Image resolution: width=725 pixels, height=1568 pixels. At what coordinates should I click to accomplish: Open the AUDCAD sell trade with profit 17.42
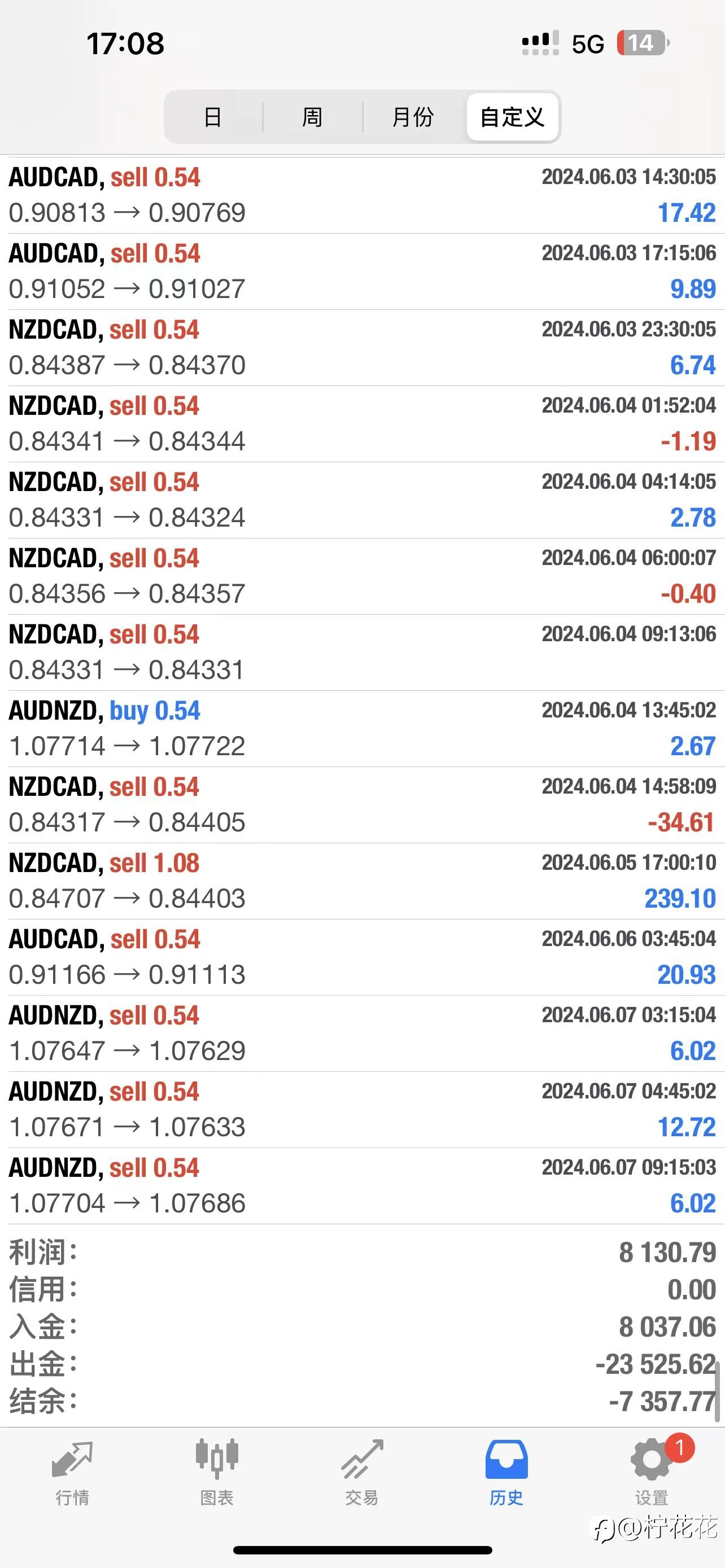(x=362, y=195)
